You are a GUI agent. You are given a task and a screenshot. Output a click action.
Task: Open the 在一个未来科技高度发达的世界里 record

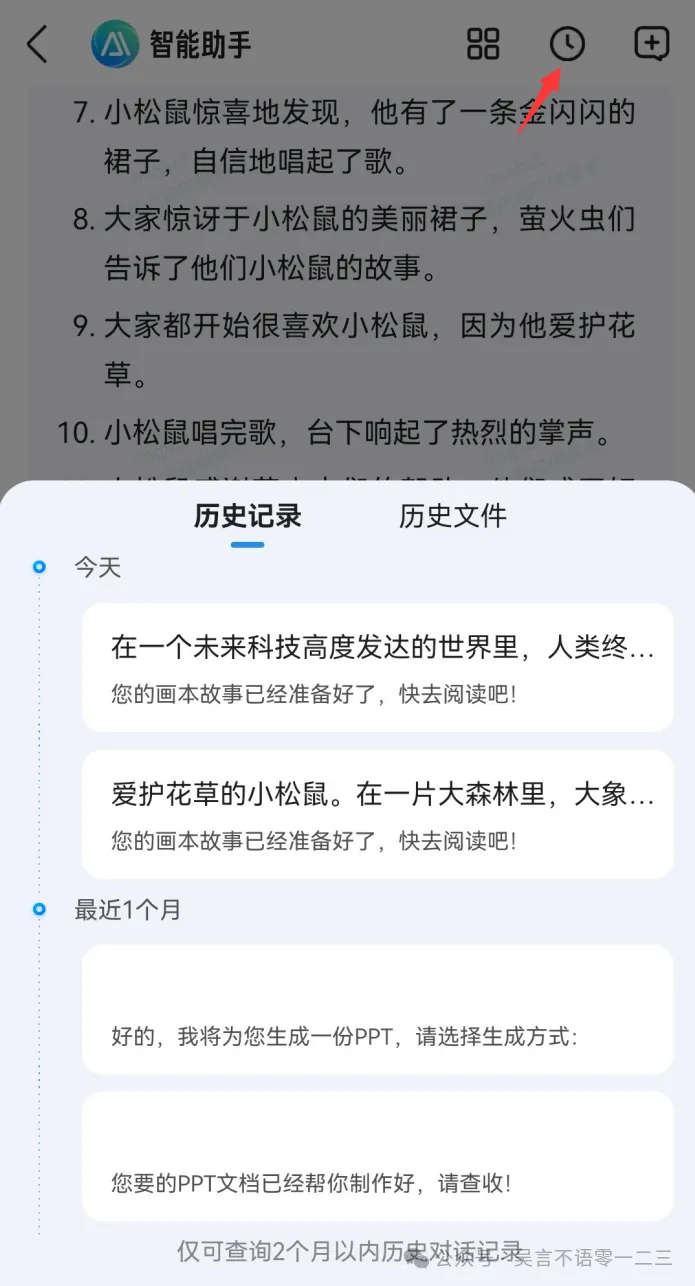(377, 668)
